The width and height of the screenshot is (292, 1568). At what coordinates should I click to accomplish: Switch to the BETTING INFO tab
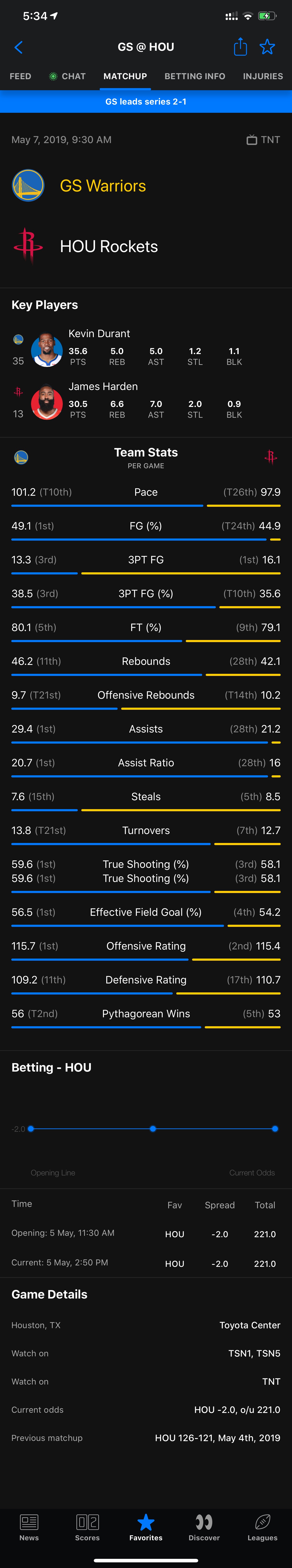click(x=194, y=76)
